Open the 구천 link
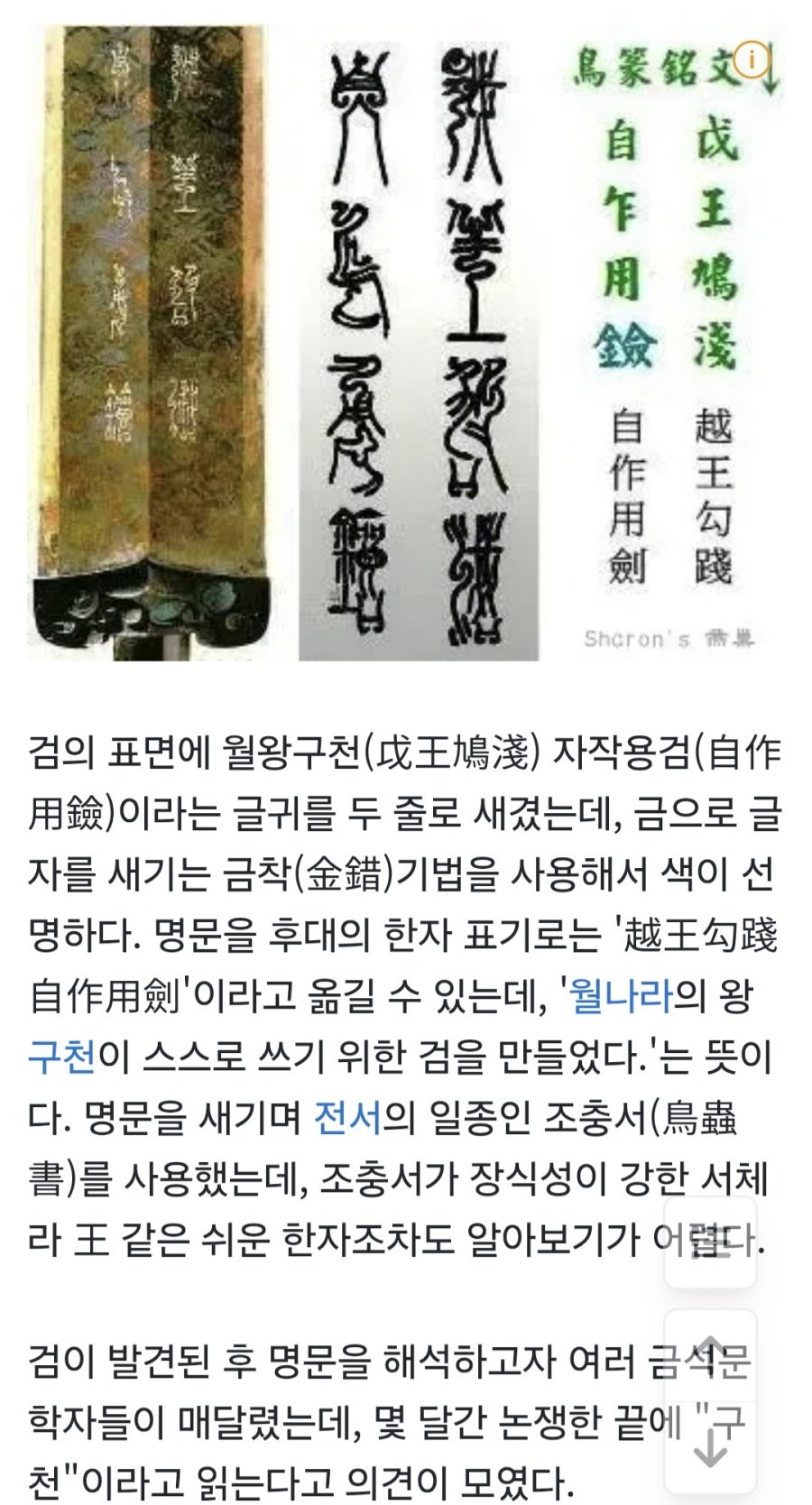The width and height of the screenshot is (812, 1505). coord(61,1055)
